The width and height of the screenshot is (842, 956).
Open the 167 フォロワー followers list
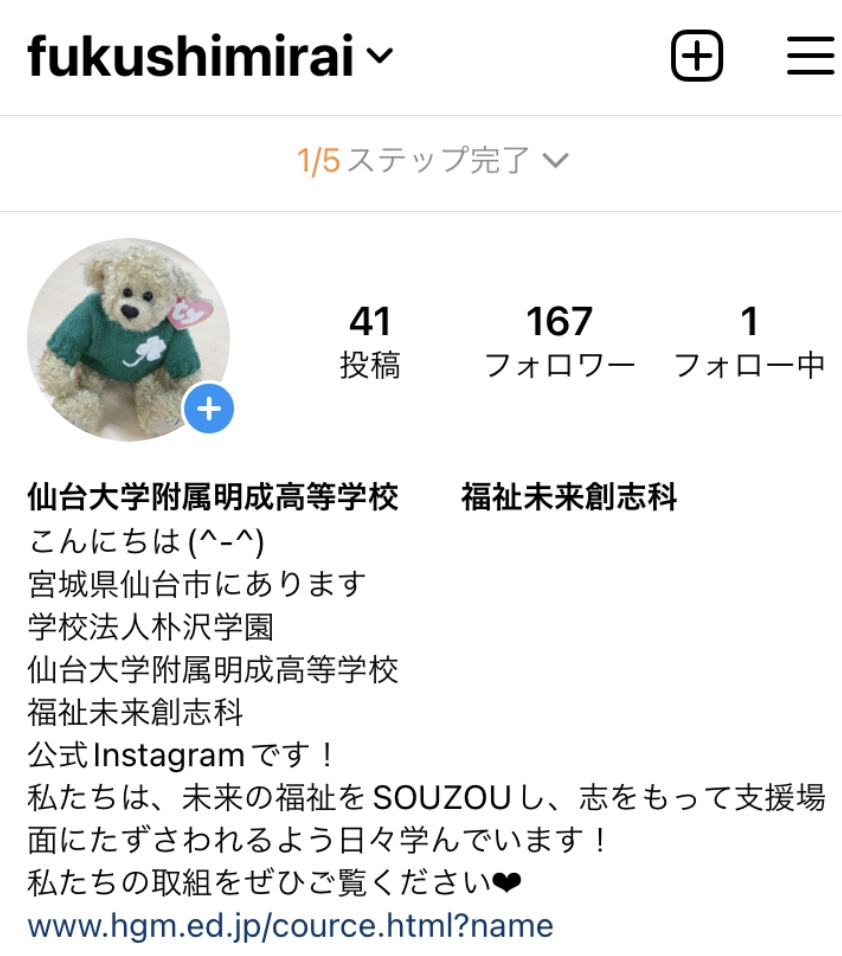560,342
